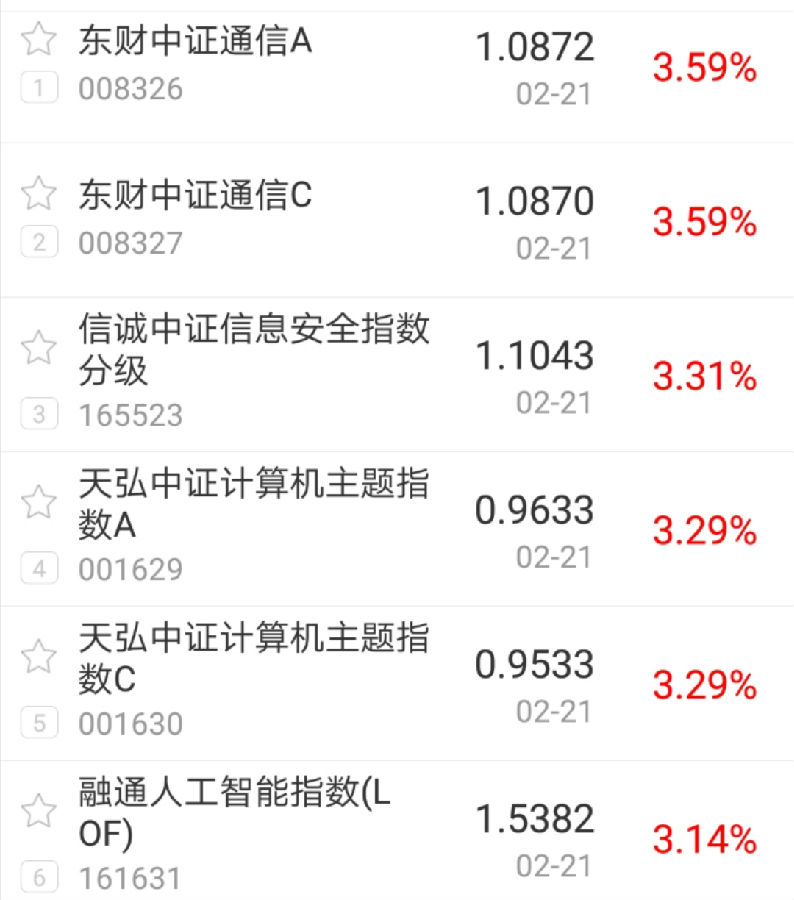Star the 融通人工智能指数(LOF) fund
The width and height of the screenshot is (794, 900).
tap(39, 811)
